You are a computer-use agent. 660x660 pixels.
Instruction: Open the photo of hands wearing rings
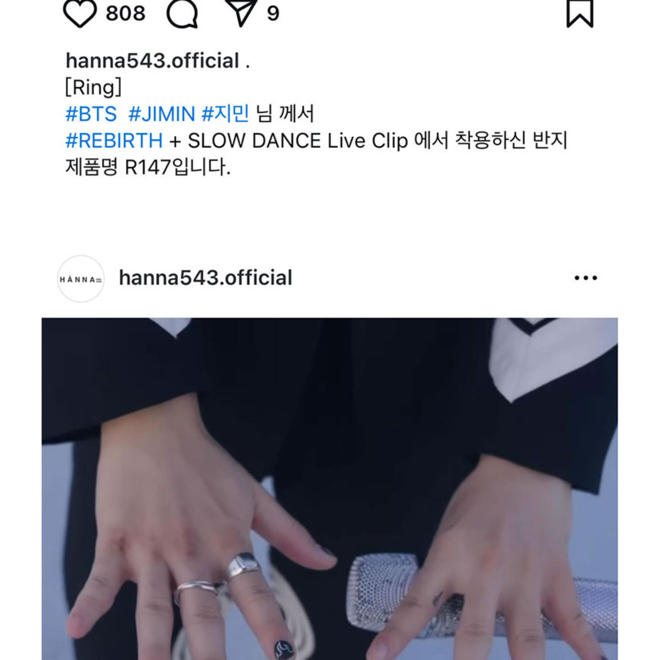click(329, 488)
